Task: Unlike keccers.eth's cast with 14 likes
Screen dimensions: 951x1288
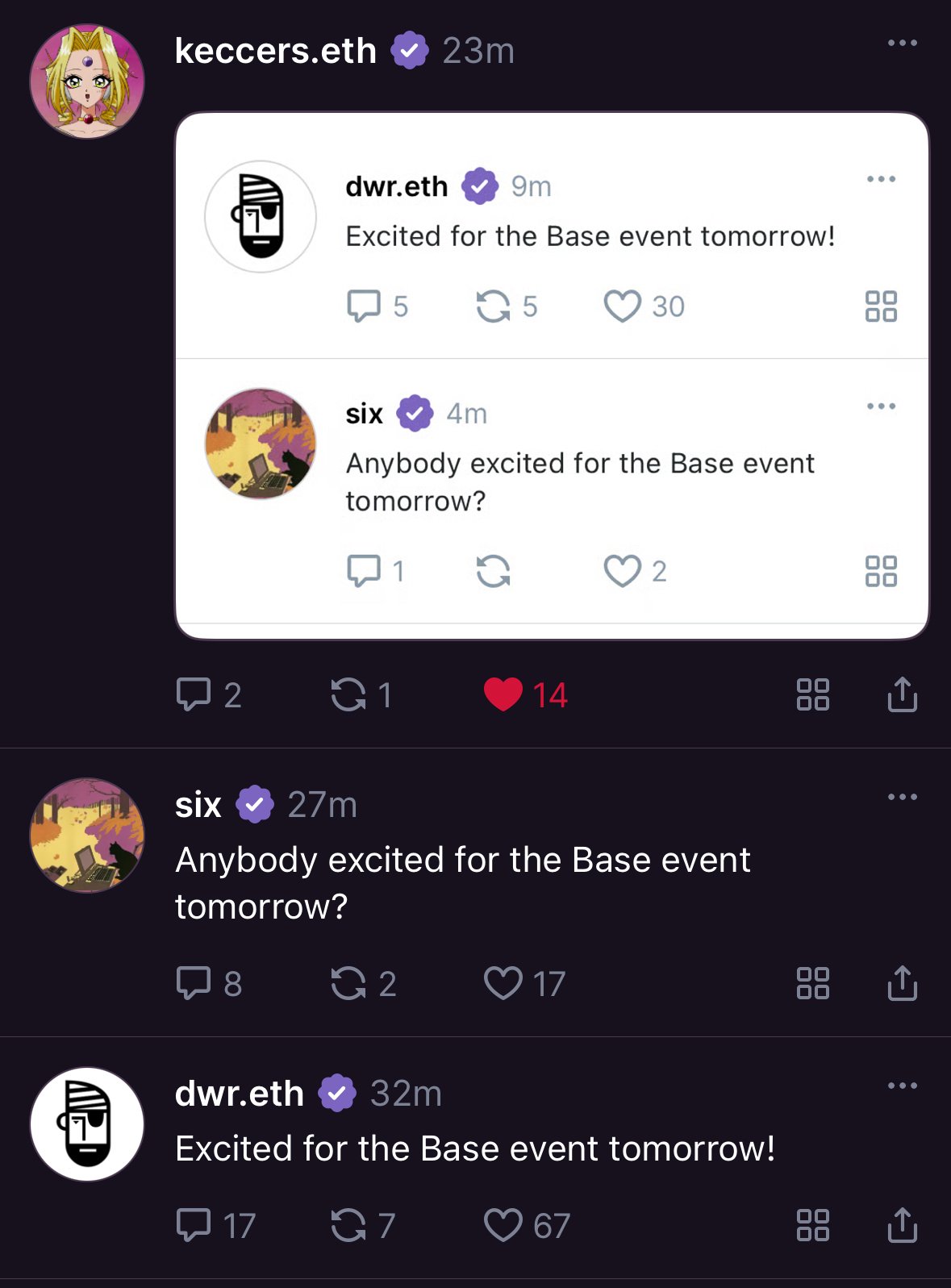Action: pyautogui.click(x=503, y=694)
